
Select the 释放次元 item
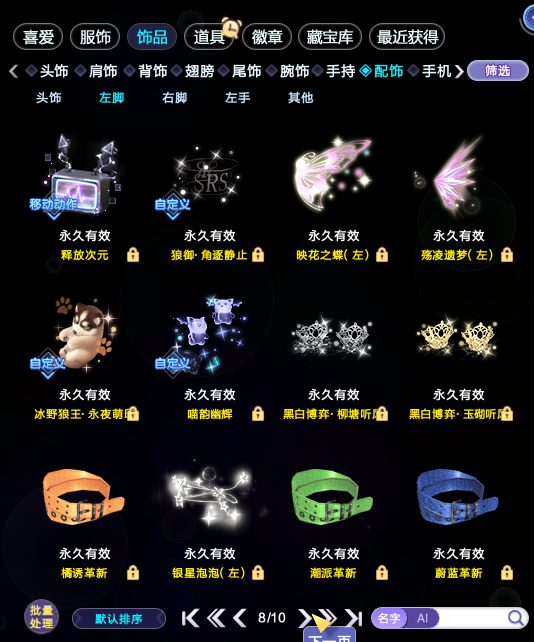click(x=84, y=197)
